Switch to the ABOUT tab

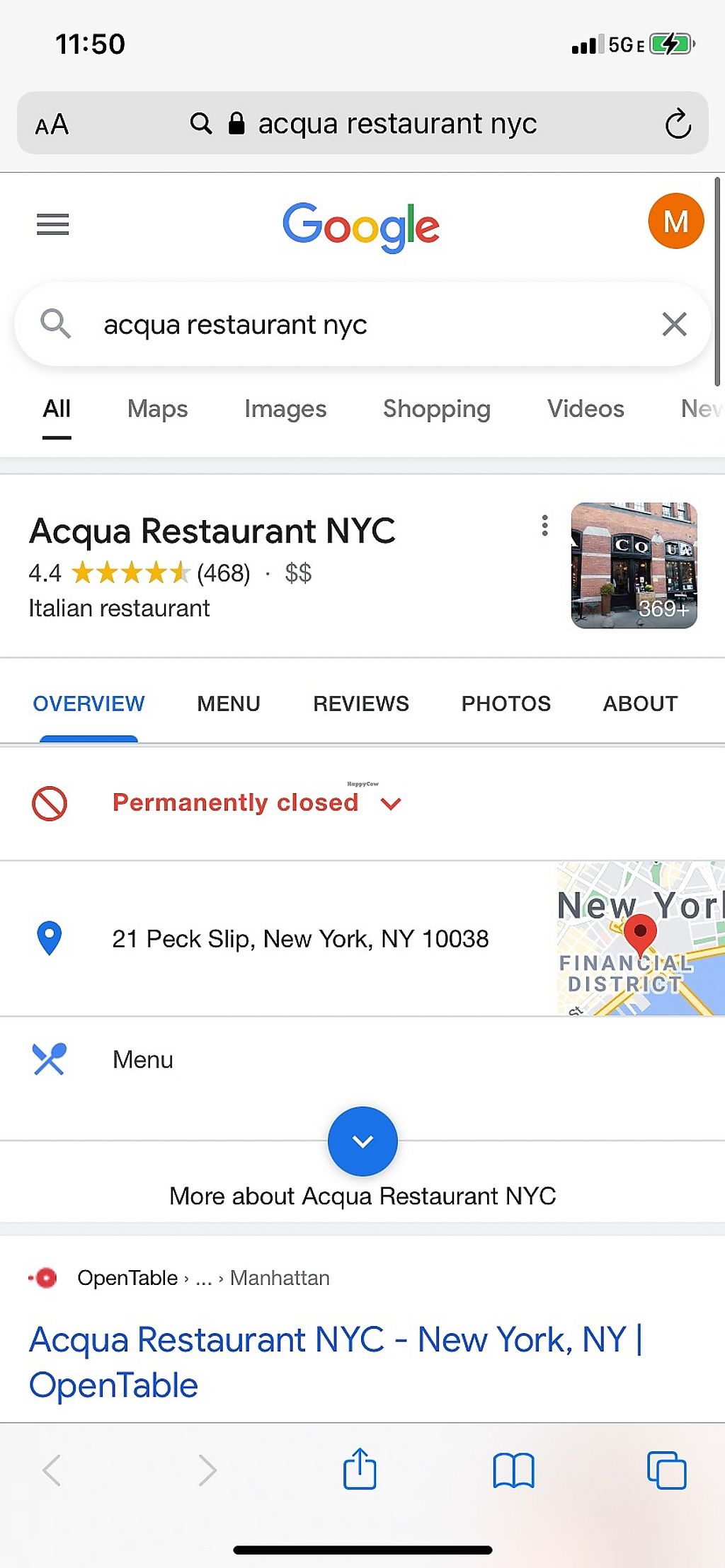(x=640, y=703)
